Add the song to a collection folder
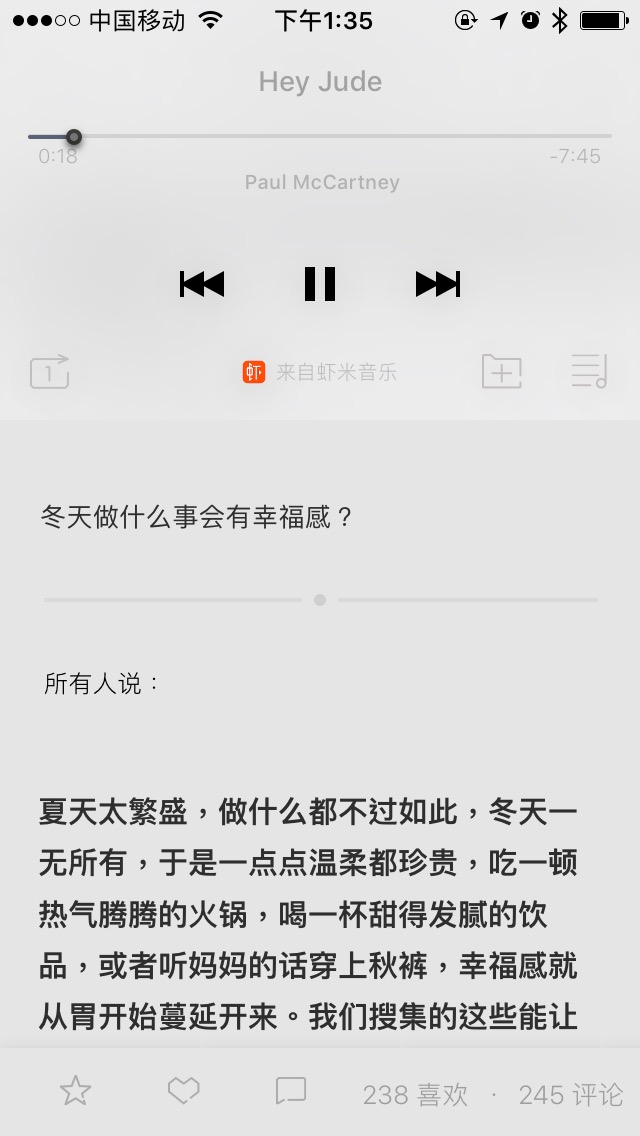The height and width of the screenshot is (1136, 640). pyautogui.click(x=502, y=372)
